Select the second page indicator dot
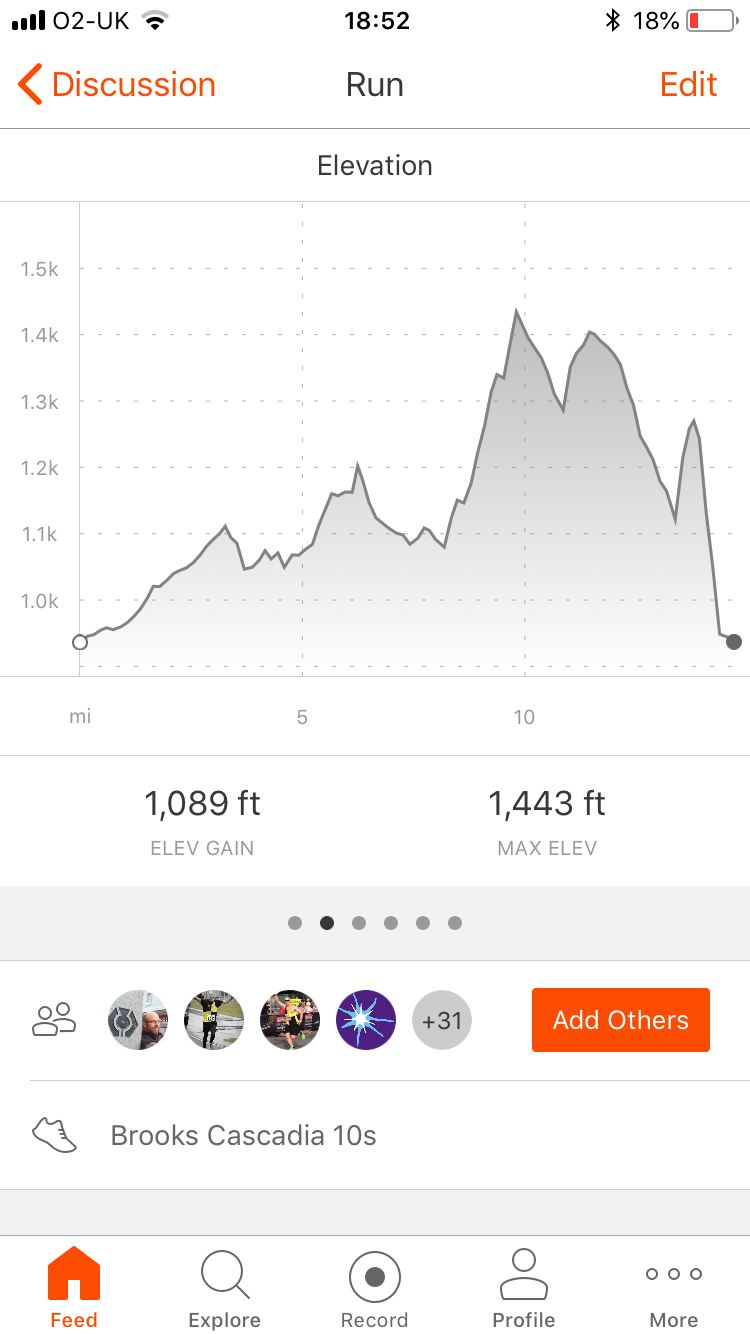 (x=327, y=923)
